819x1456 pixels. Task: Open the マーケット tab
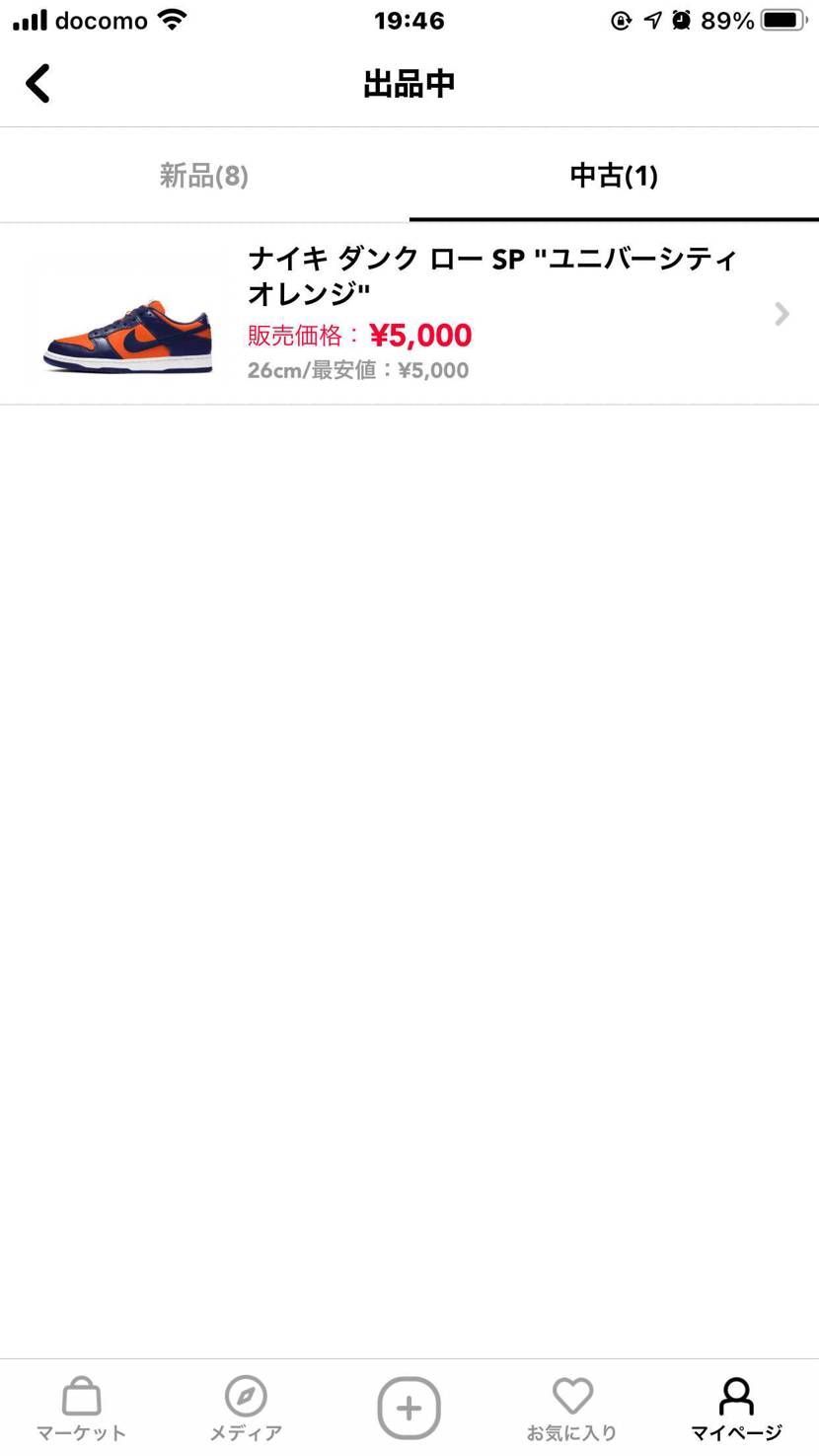81,1409
